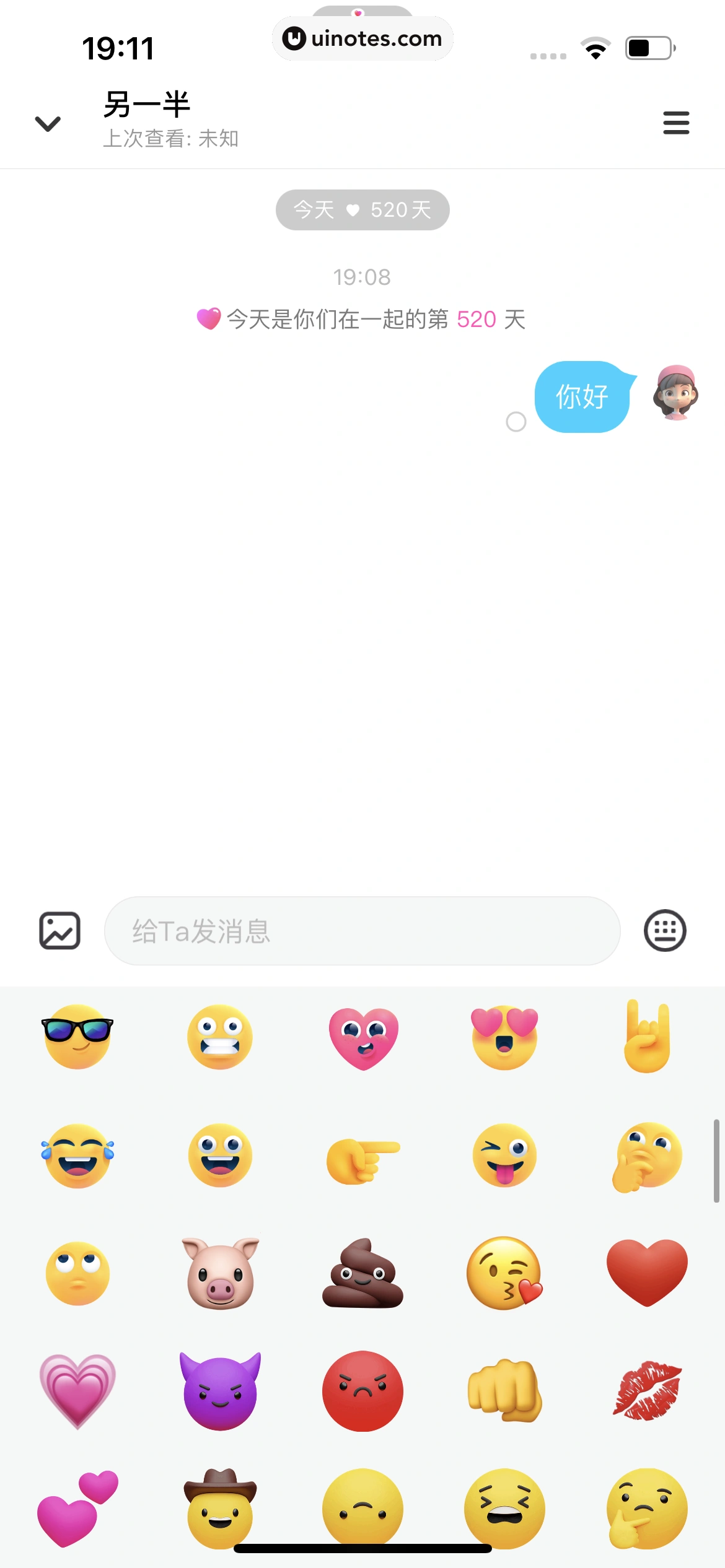Select the purple devil emoji

tap(219, 1391)
